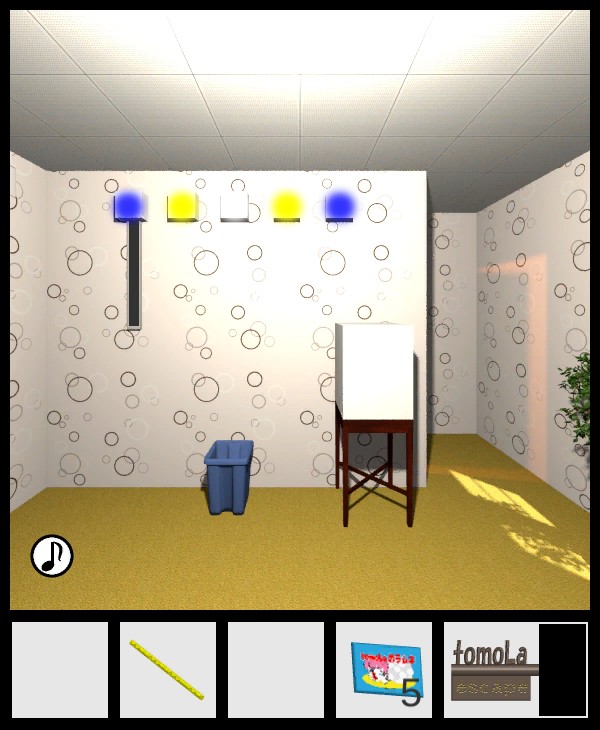Image resolution: width=600 pixels, height=730 pixels.
Task: Tap the blue trash bin
Action: pos(229,477)
